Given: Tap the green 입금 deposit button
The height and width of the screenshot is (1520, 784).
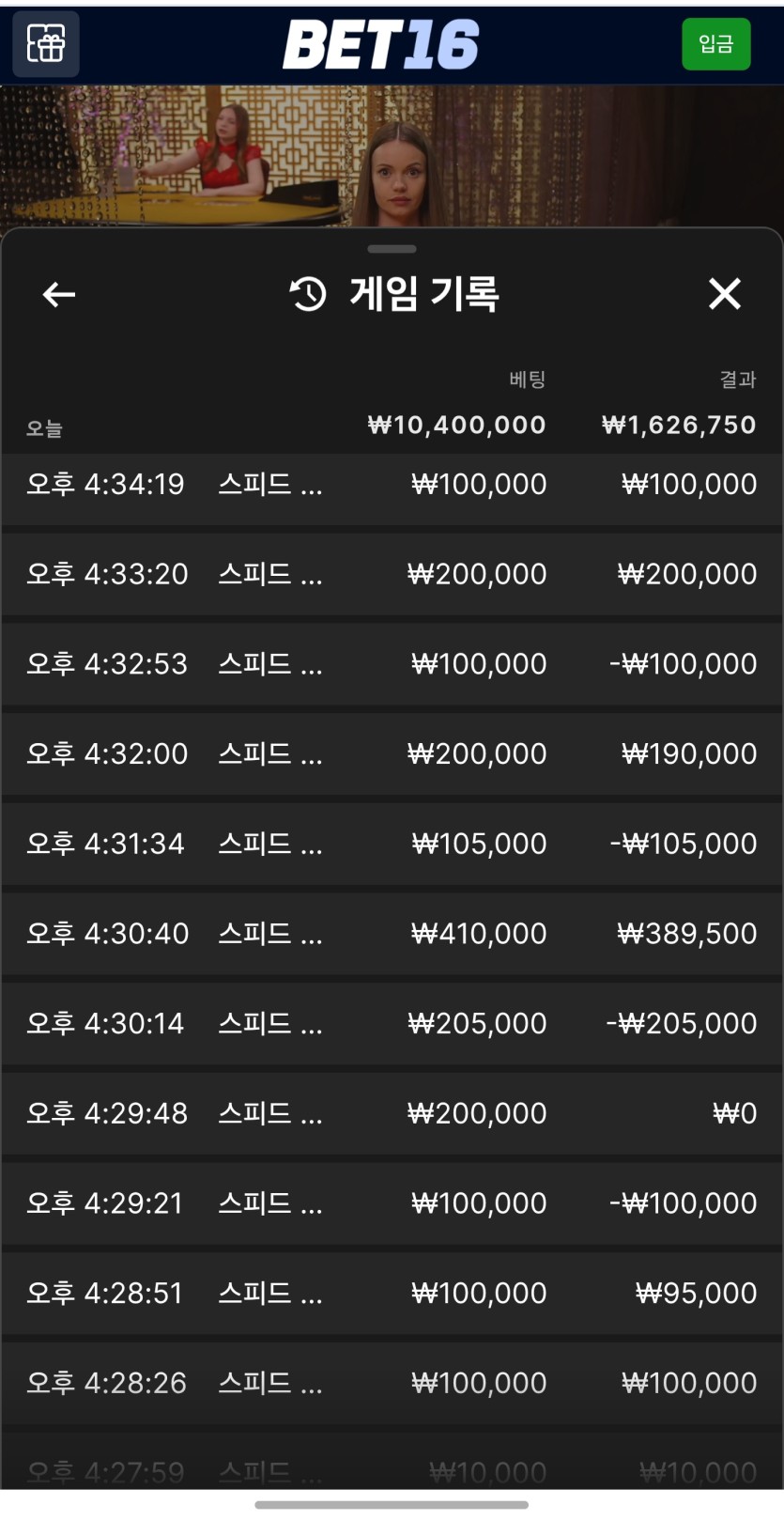Looking at the screenshot, I should (x=715, y=44).
